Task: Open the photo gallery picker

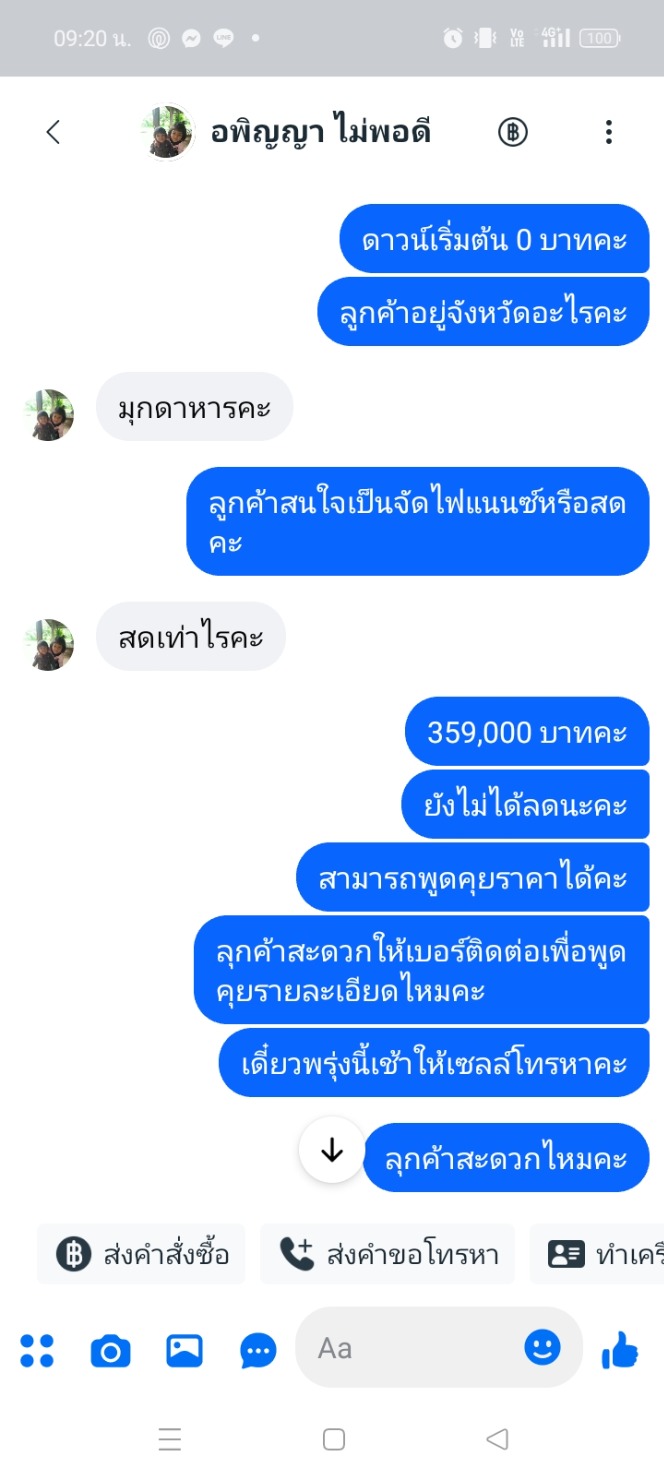Action: click(184, 1351)
